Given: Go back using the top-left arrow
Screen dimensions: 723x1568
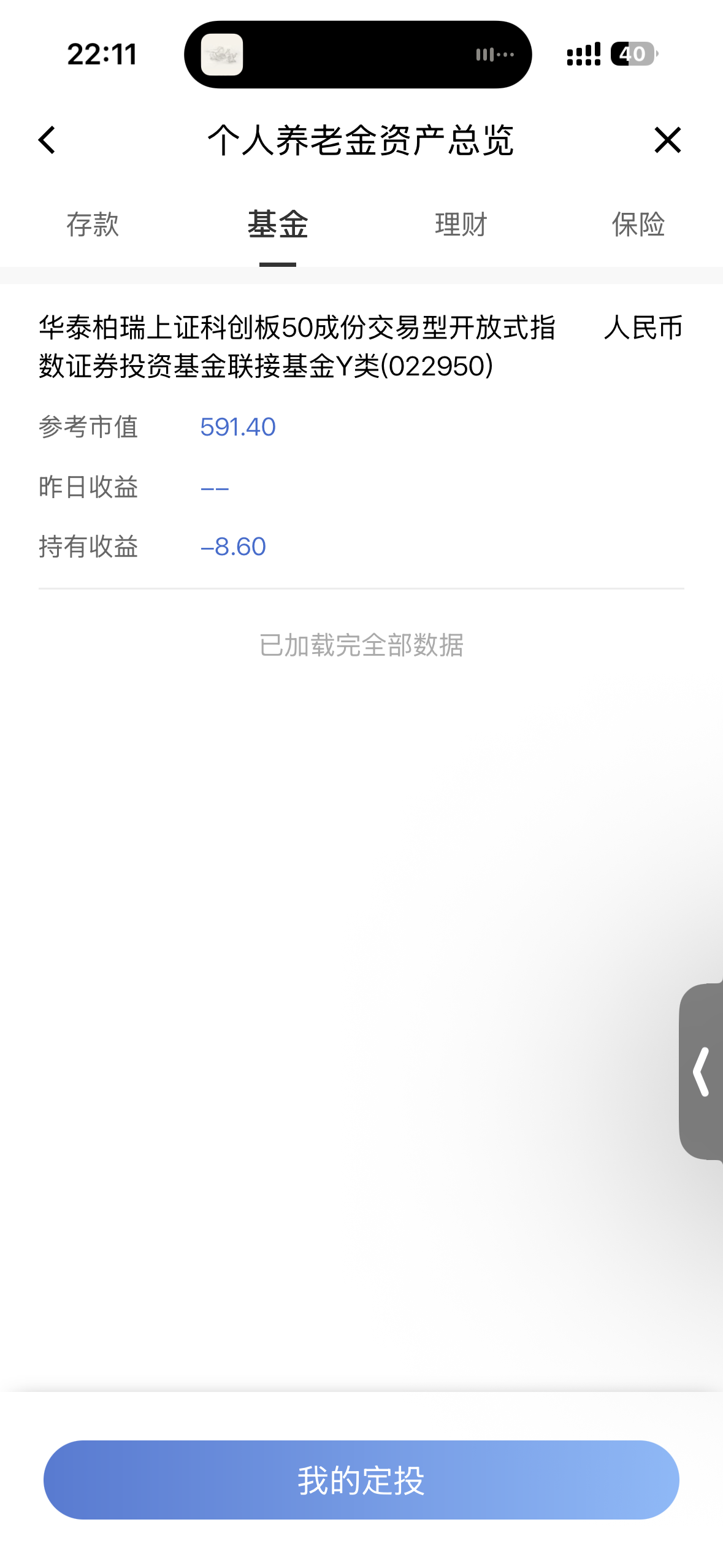Looking at the screenshot, I should coord(47,140).
